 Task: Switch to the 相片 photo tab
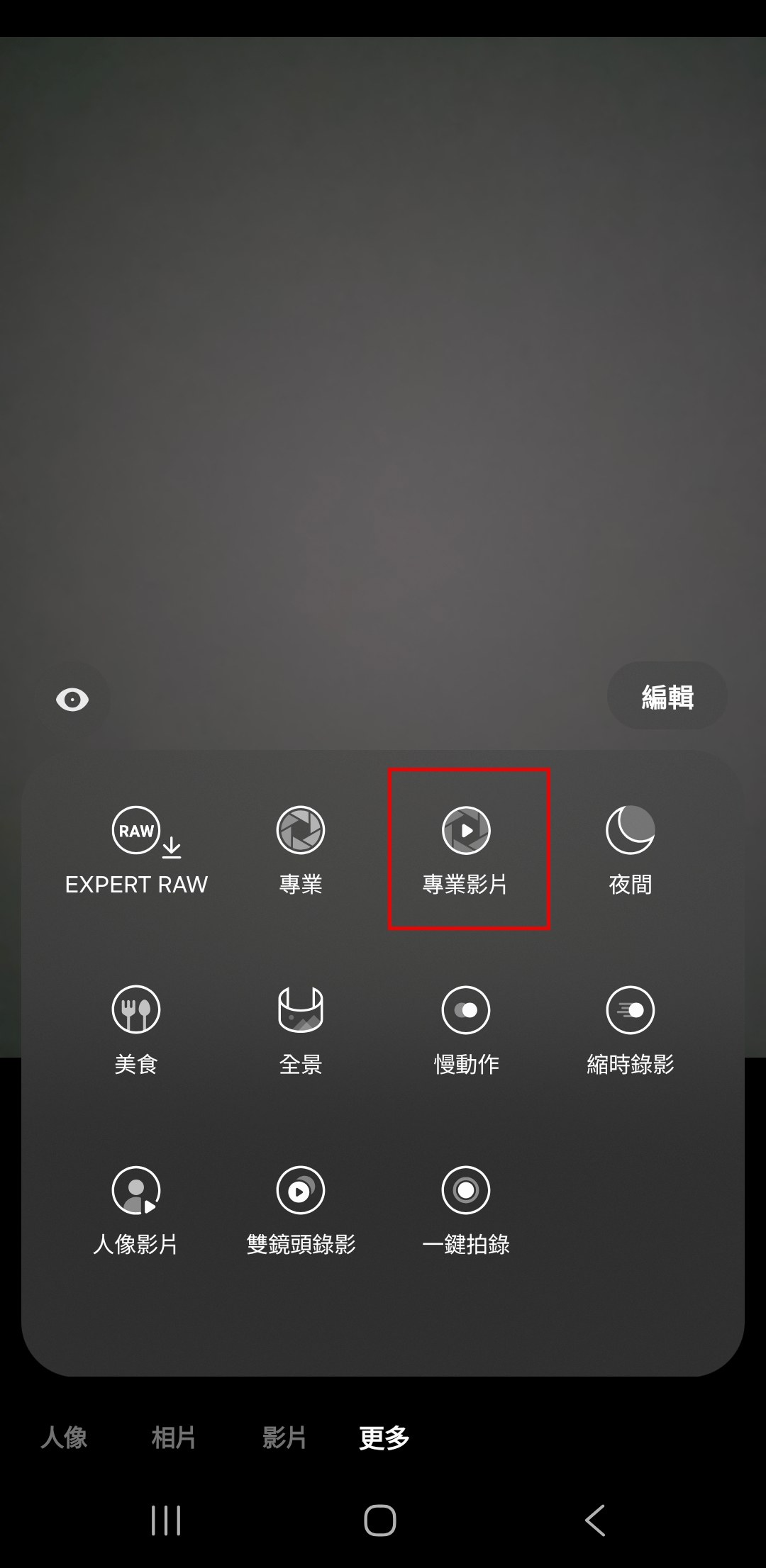tap(174, 1438)
